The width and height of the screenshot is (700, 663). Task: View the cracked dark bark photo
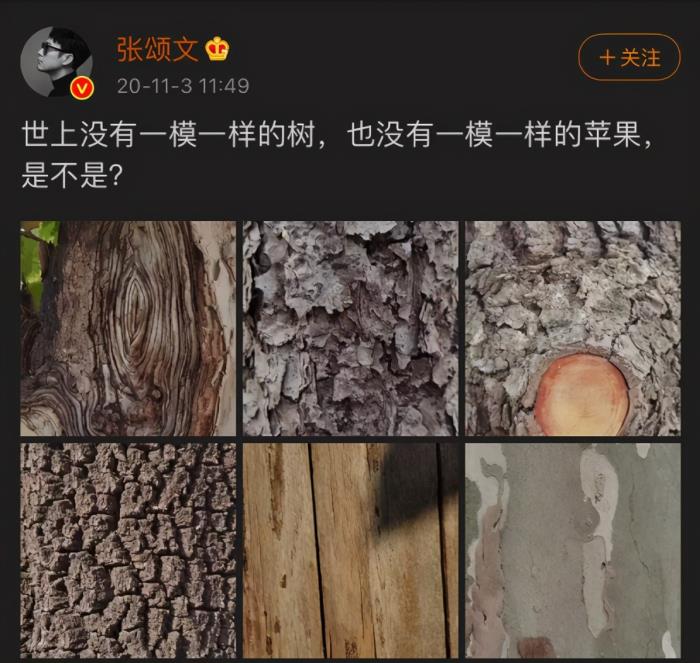[x=128, y=550]
